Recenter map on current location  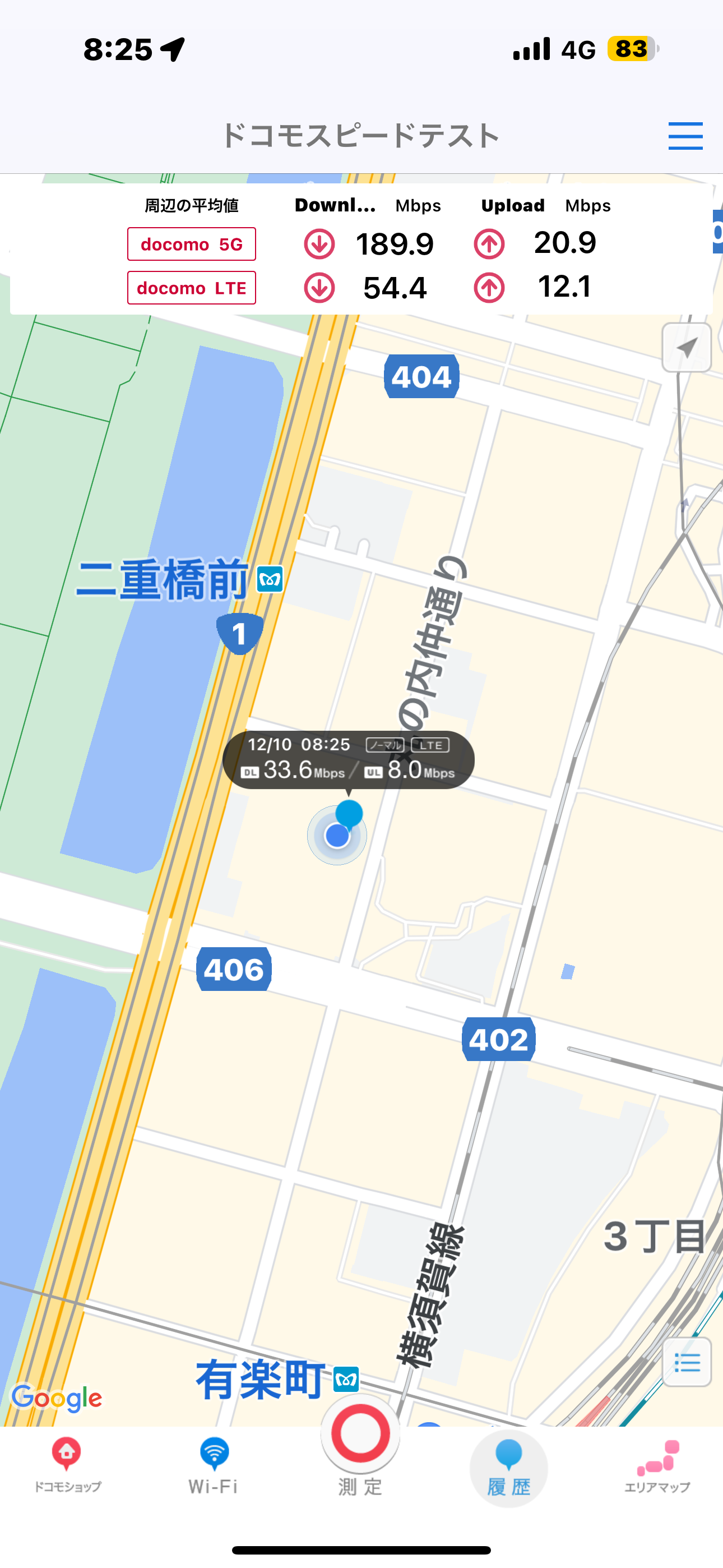(x=687, y=348)
